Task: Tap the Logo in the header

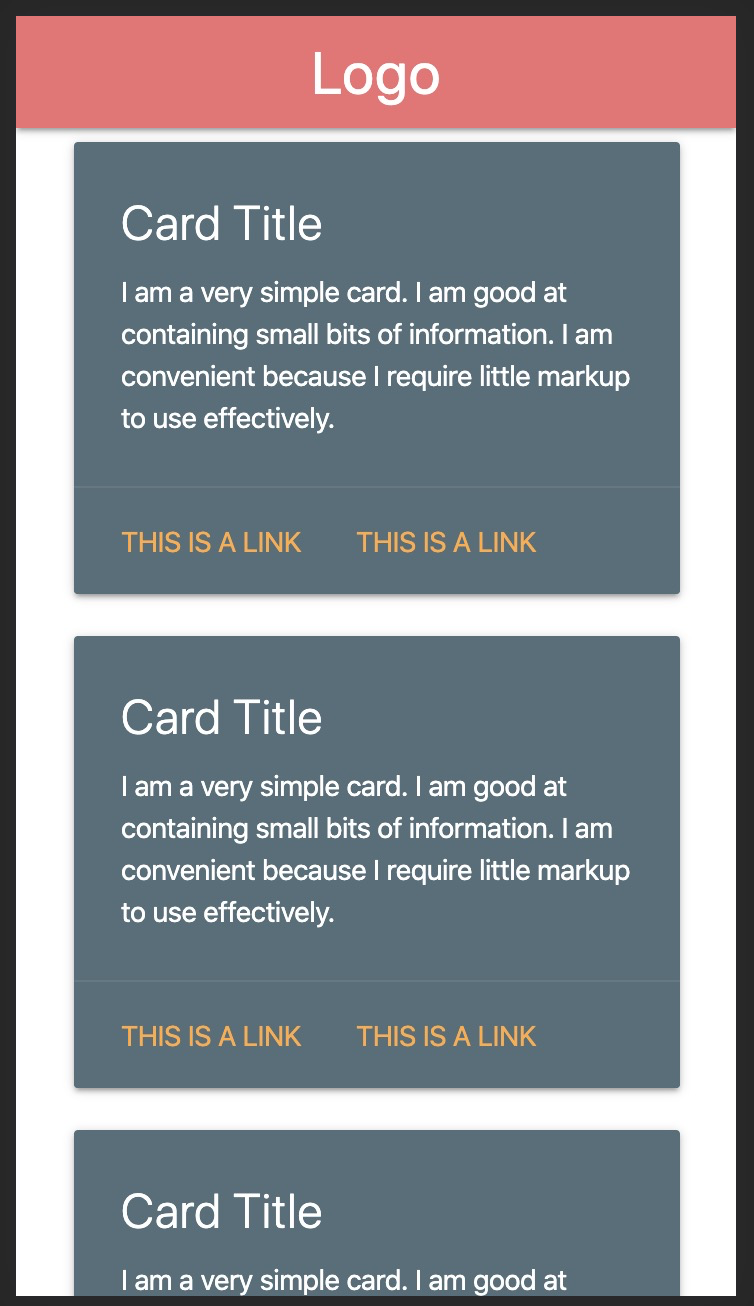Action: pos(376,75)
